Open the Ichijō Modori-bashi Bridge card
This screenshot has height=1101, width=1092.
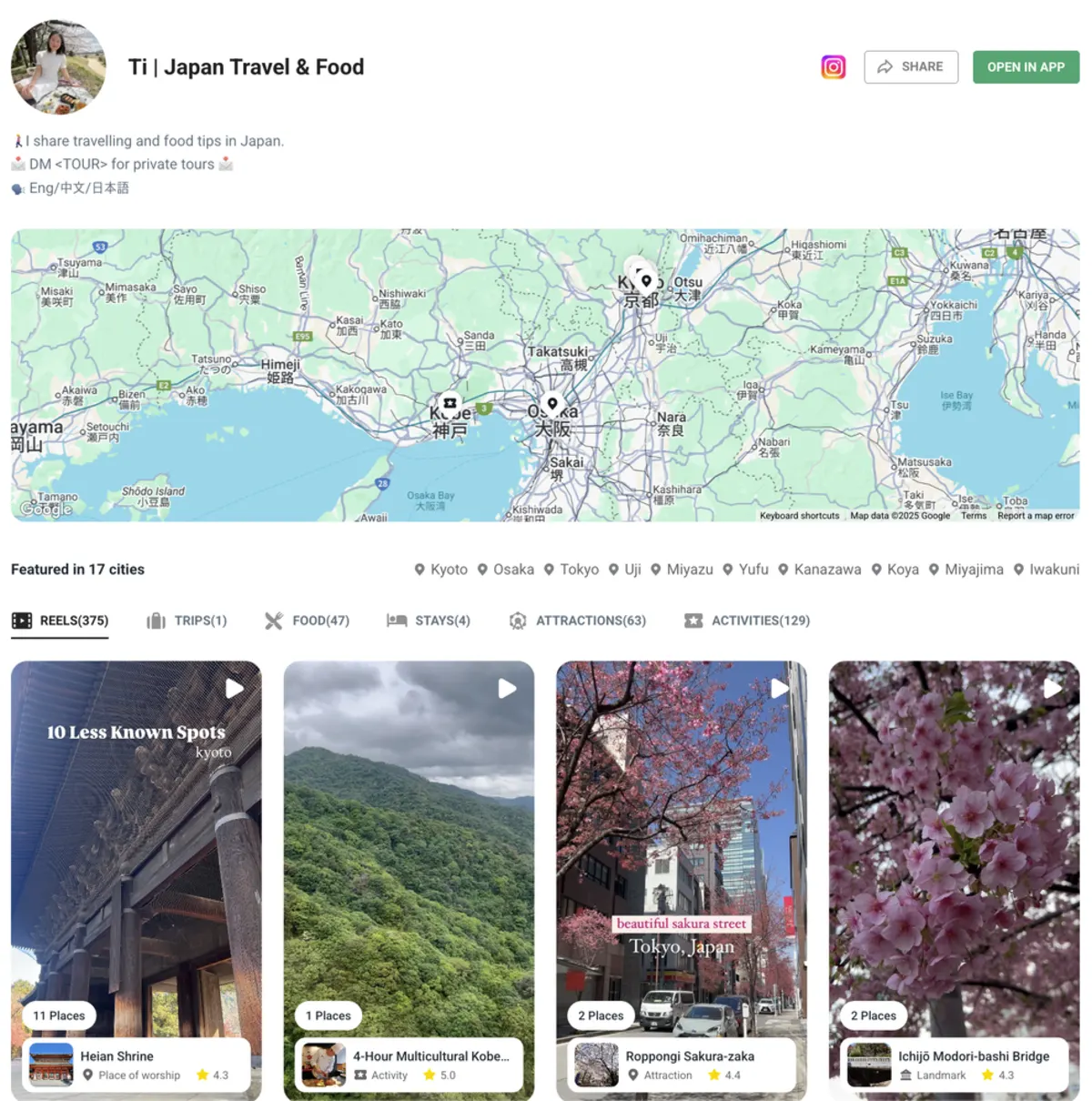point(954,1065)
